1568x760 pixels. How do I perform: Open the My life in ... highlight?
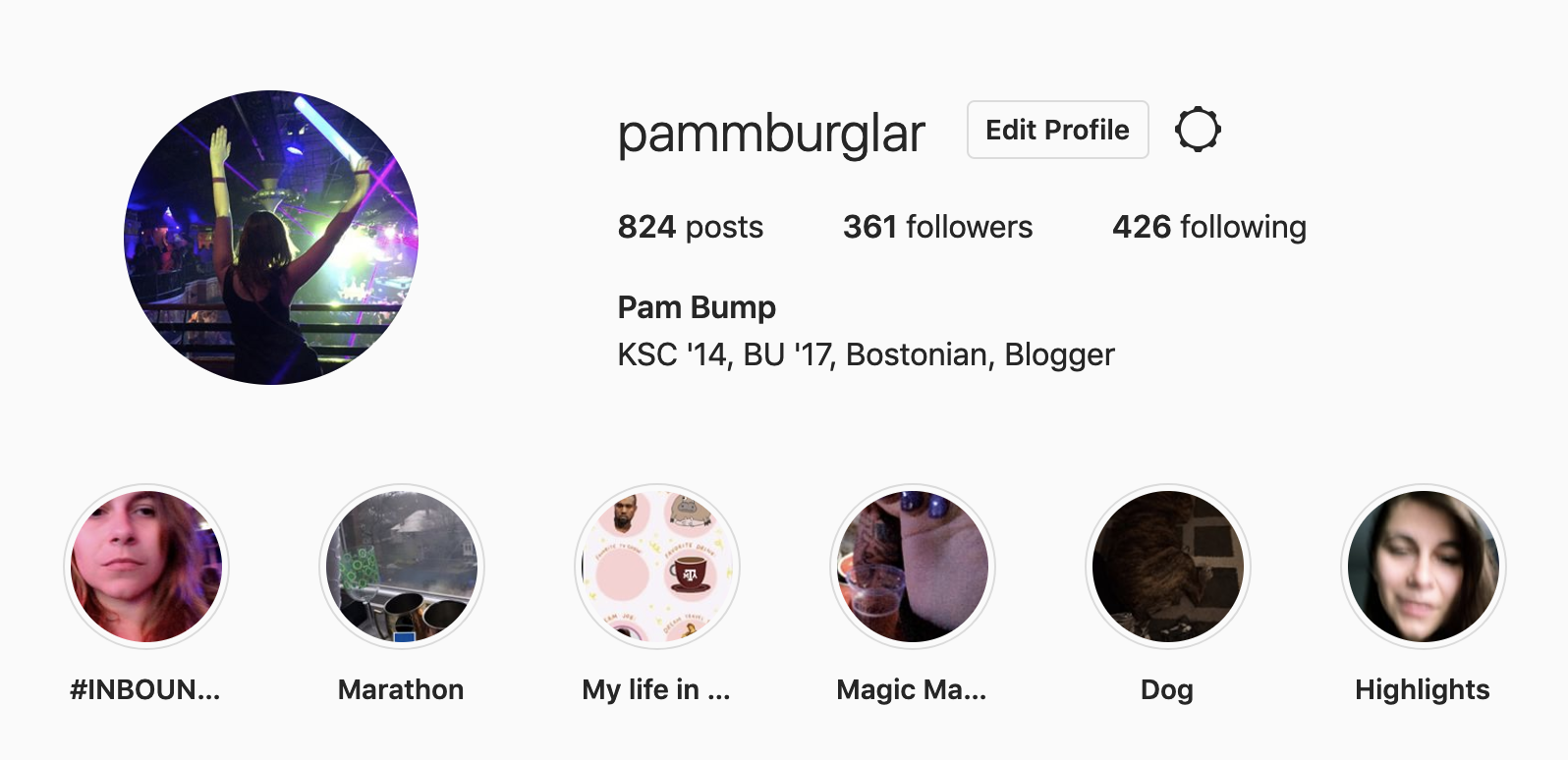pyautogui.click(x=656, y=567)
